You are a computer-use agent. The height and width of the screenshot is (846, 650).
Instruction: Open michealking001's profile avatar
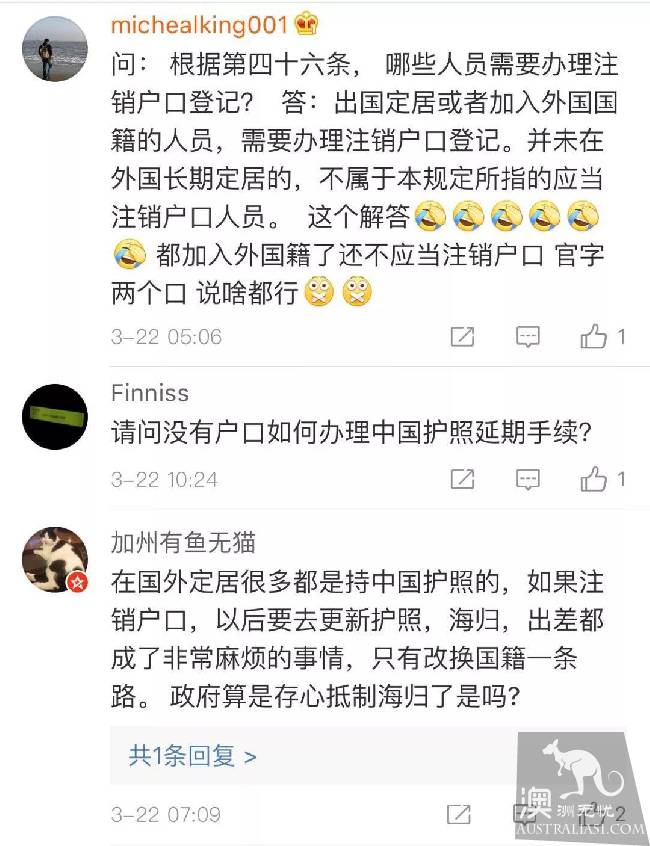[54, 48]
